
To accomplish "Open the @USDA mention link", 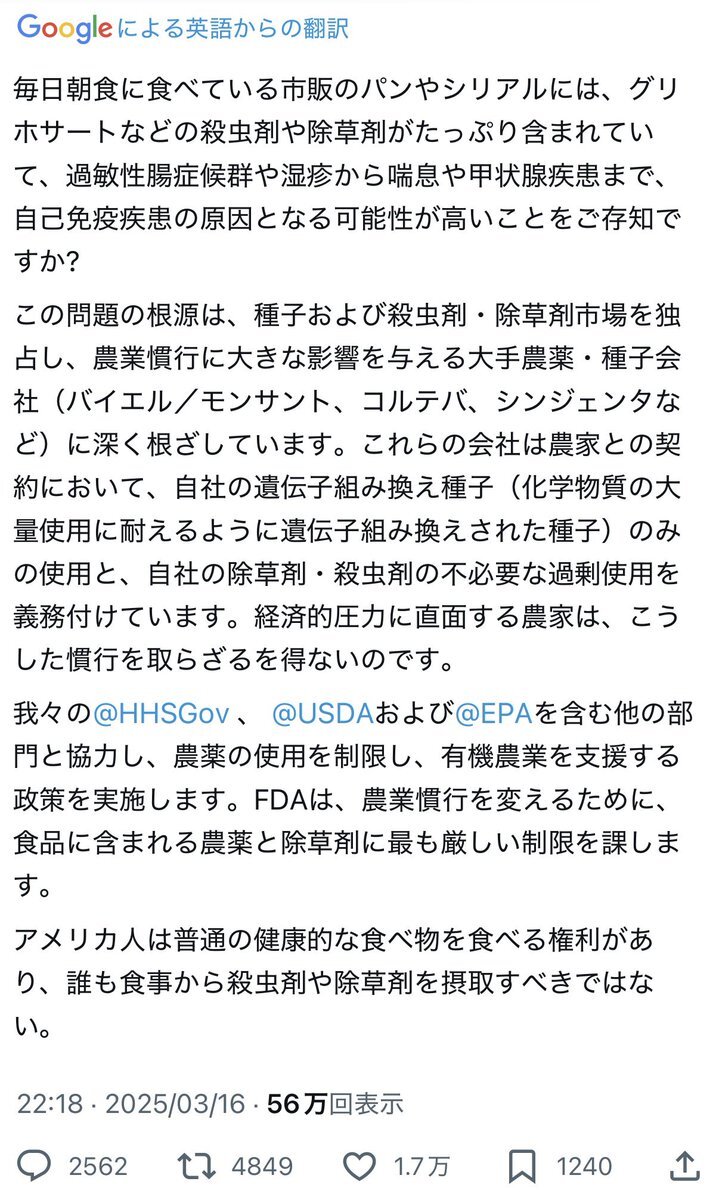I will (x=322, y=715).
